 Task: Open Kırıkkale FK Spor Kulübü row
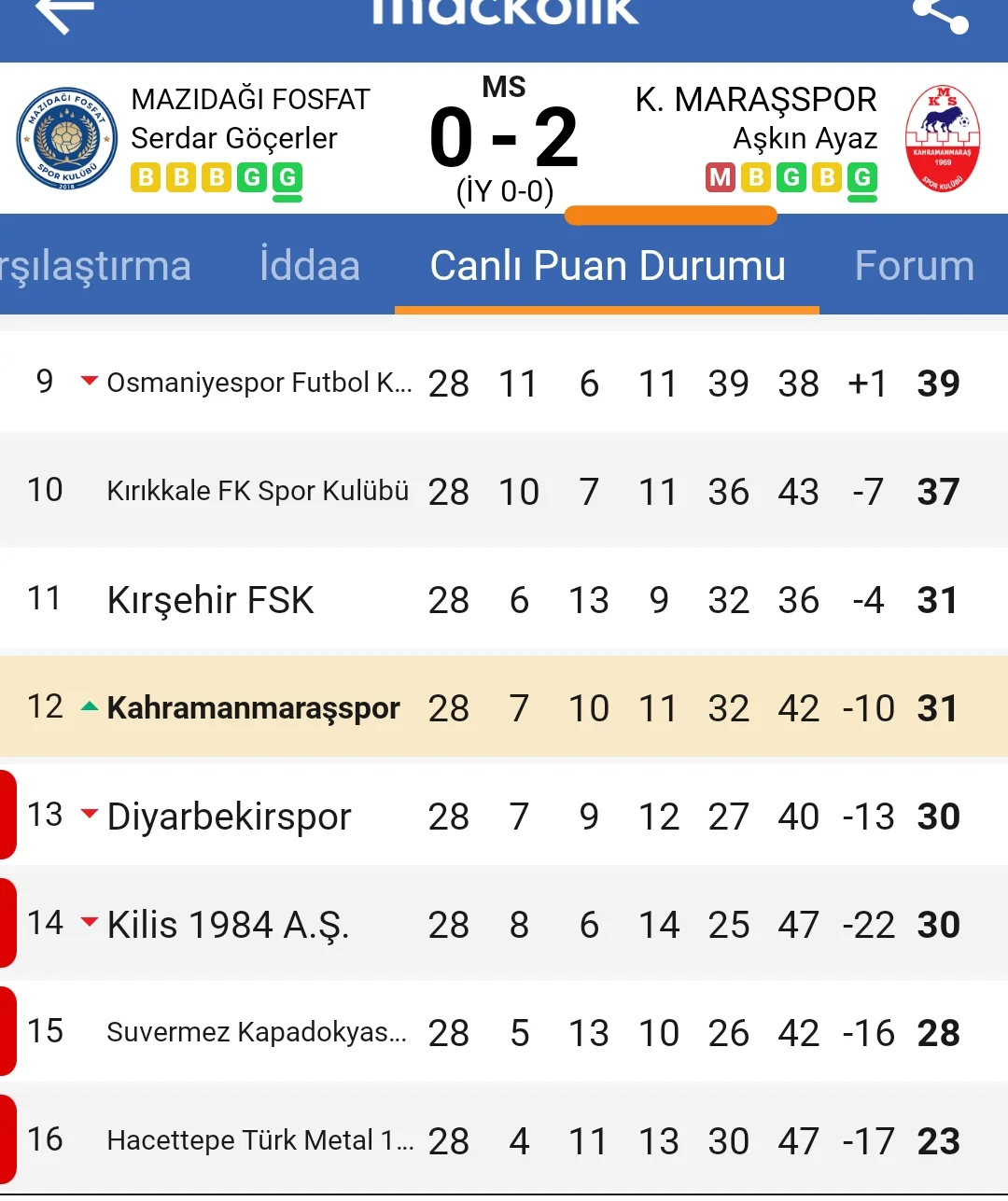point(258,491)
